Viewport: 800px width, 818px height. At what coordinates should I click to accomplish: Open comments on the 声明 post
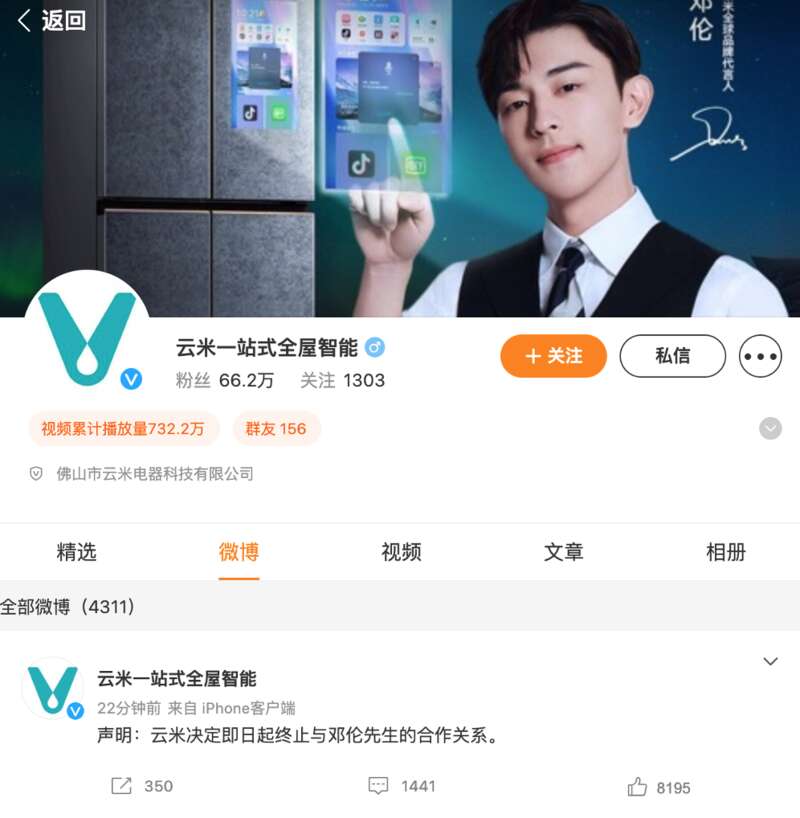401,786
